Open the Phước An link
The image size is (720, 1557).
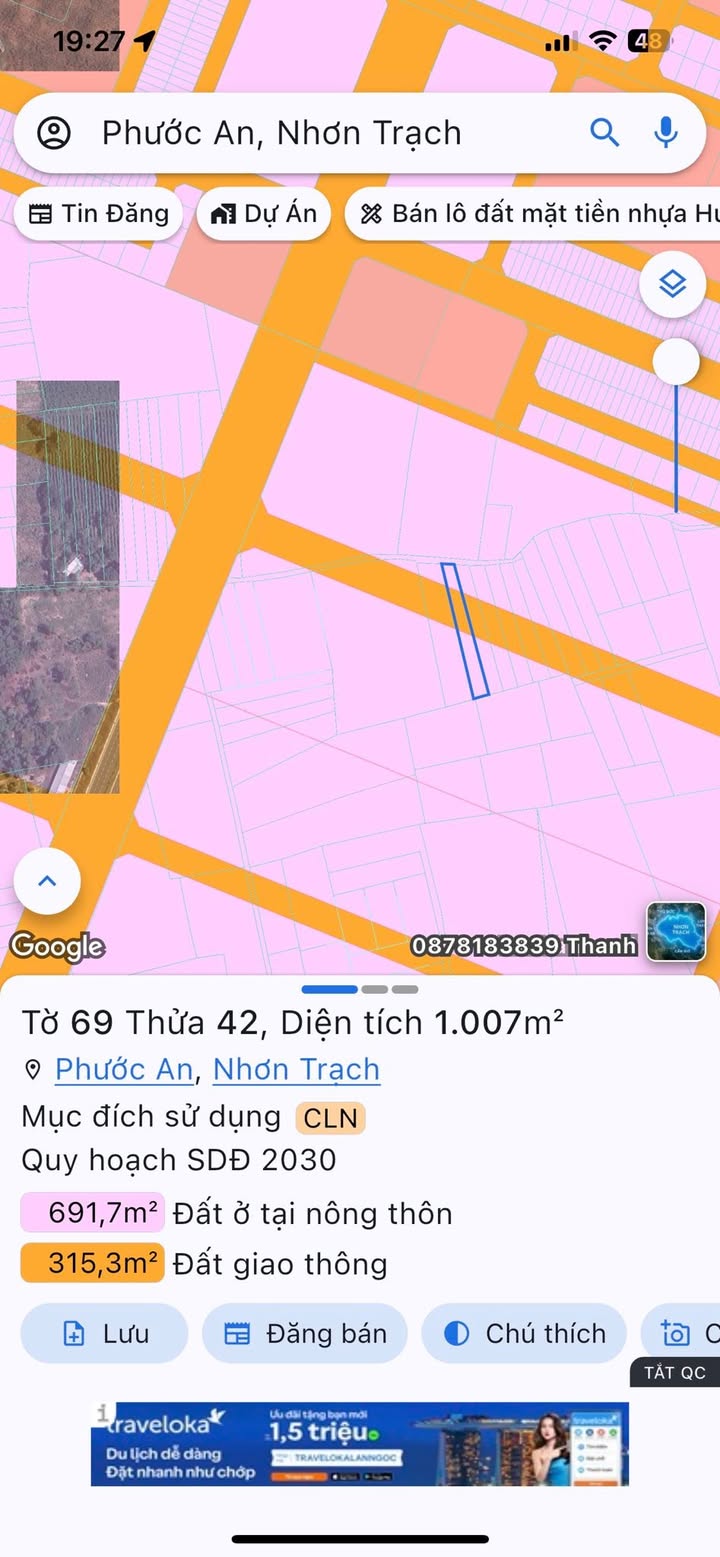click(124, 1069)
